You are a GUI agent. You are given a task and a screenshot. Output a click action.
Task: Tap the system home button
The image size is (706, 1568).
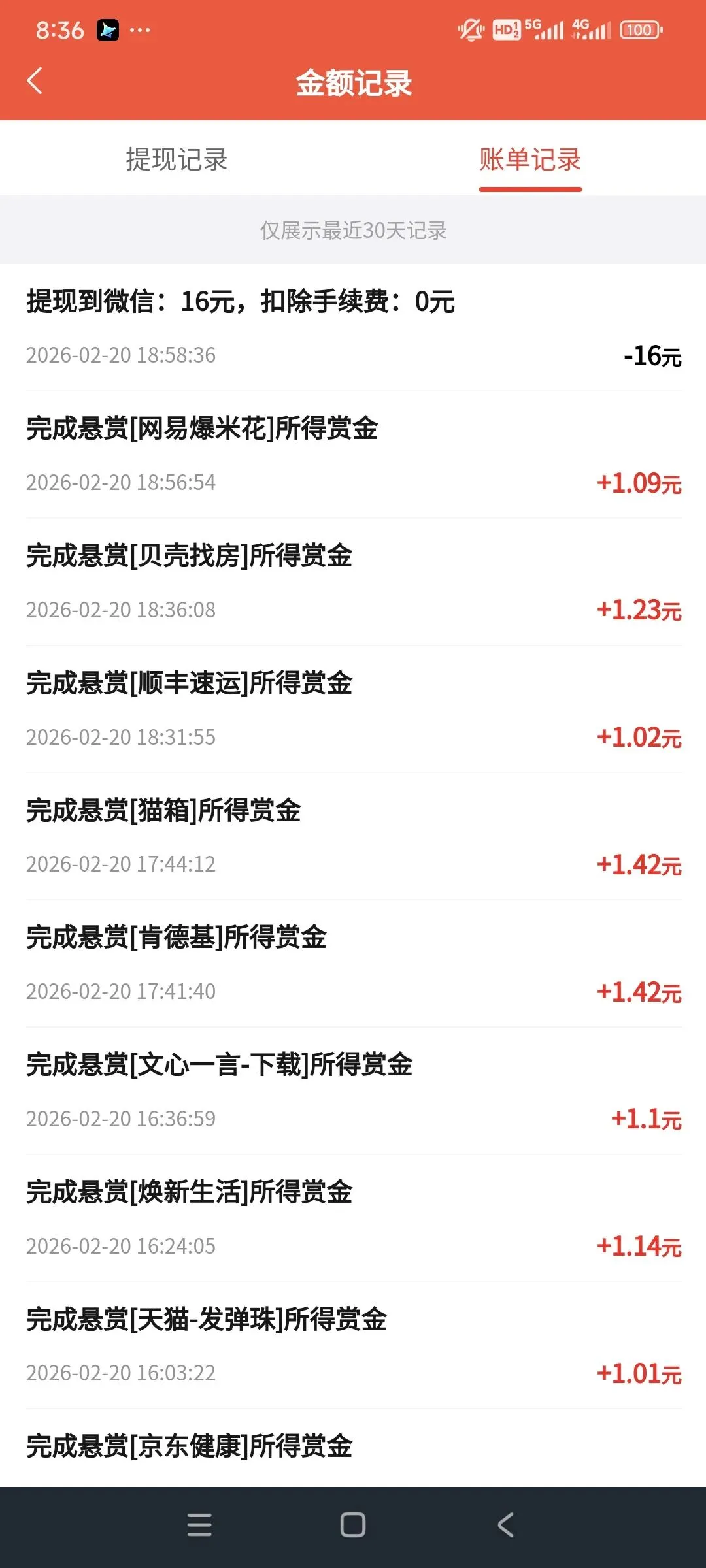(x=353, y=1525)
